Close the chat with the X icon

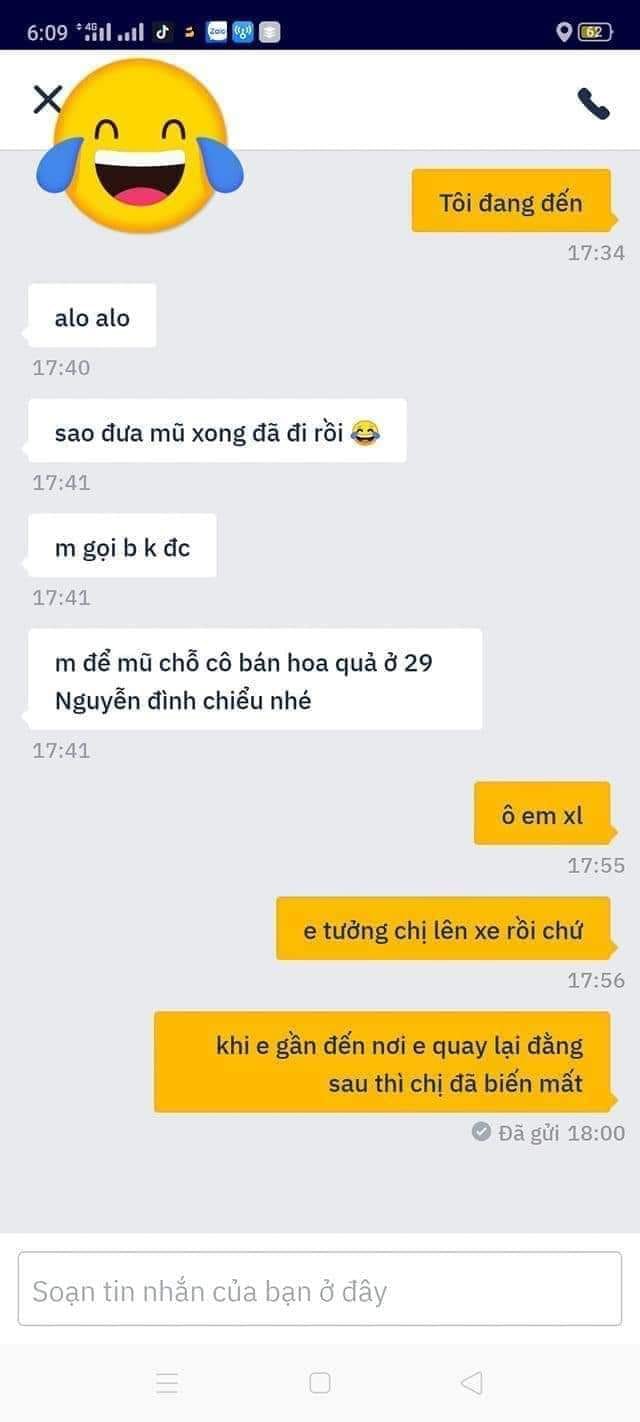47,100
